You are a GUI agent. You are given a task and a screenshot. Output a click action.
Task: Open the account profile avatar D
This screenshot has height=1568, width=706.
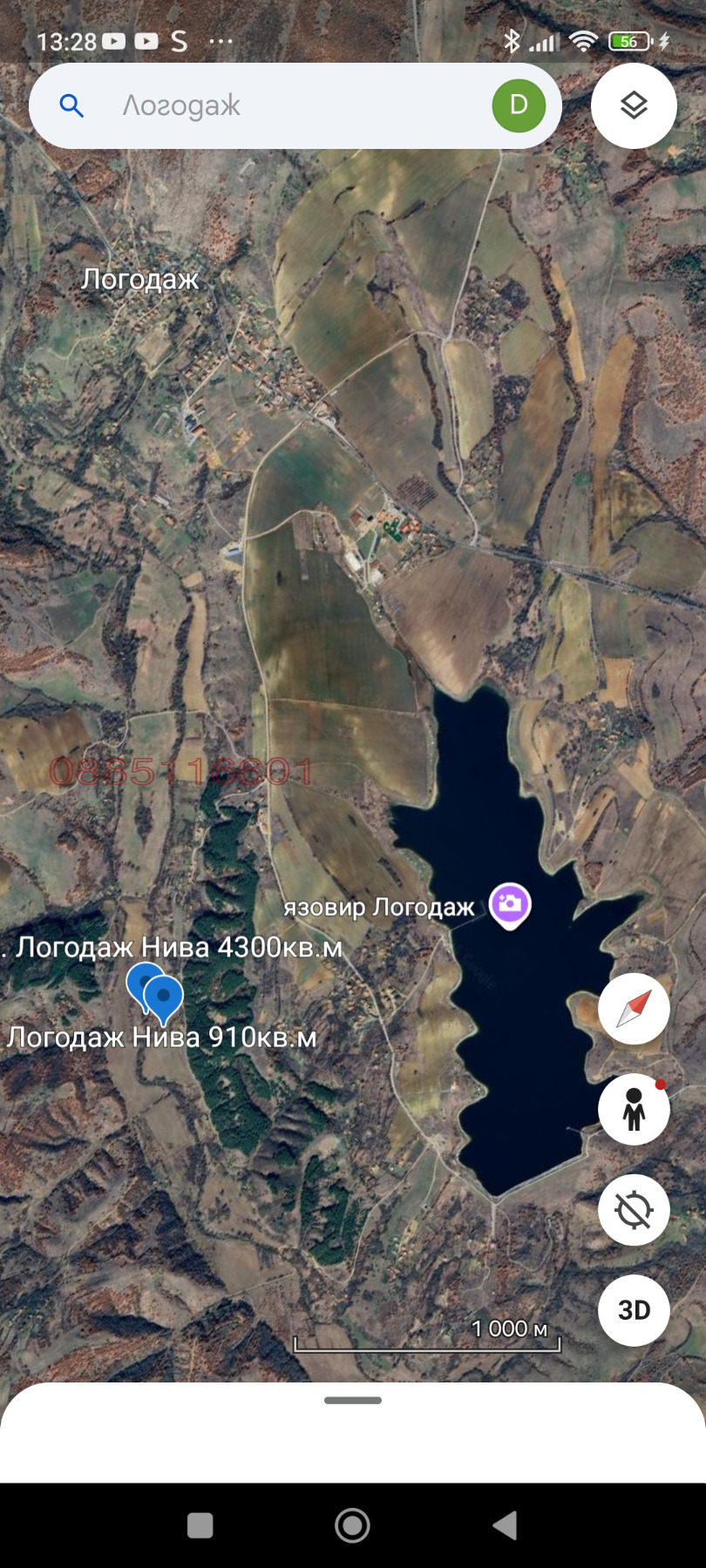(x=519, y=105)
